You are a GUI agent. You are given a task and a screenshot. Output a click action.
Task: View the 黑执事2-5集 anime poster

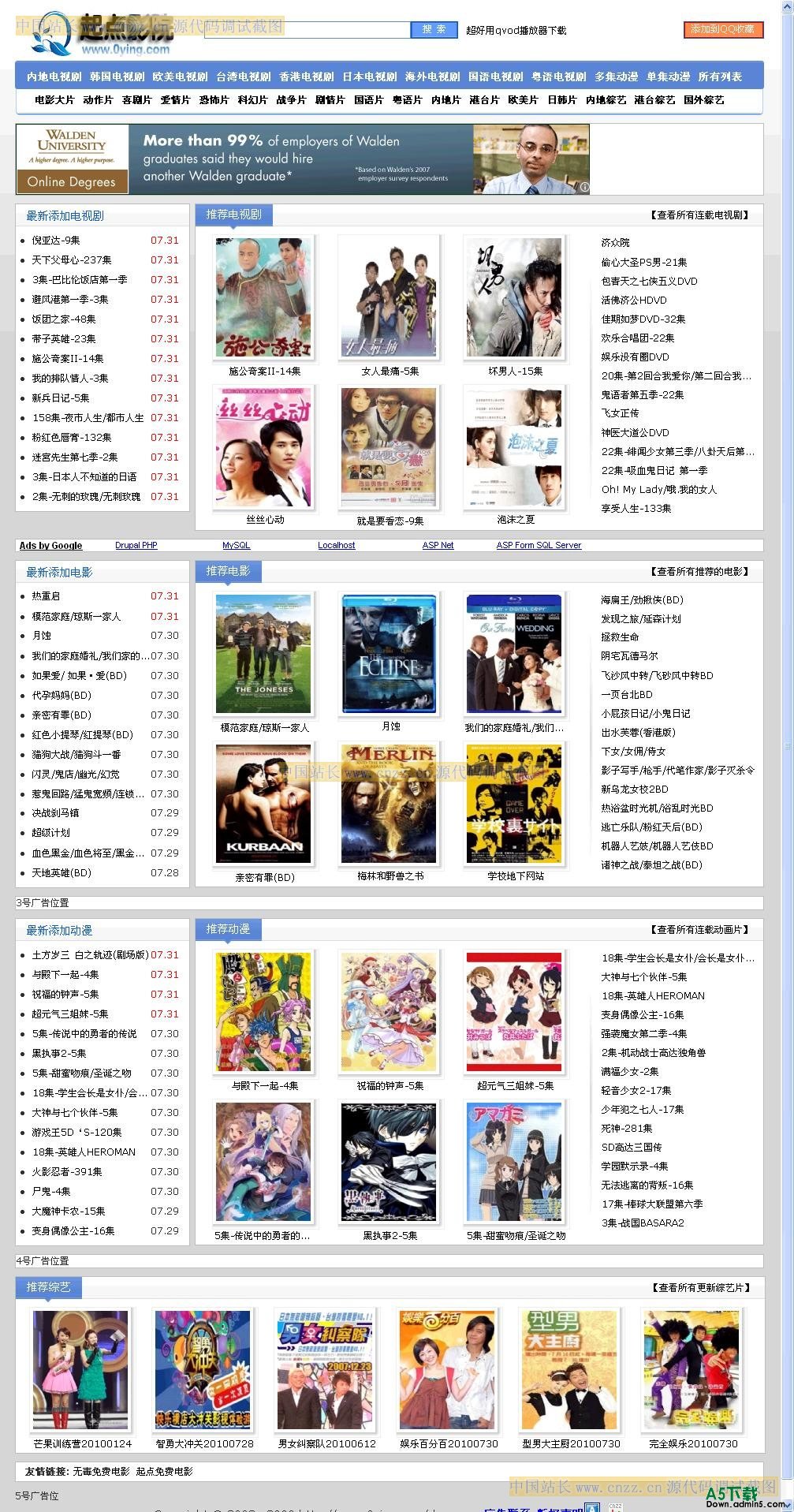point(390,1162)
